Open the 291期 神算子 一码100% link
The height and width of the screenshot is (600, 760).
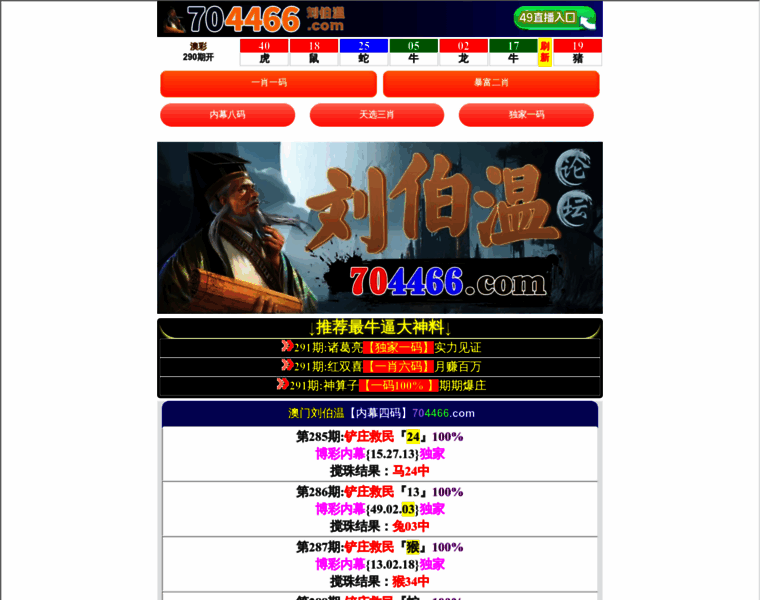380,385
